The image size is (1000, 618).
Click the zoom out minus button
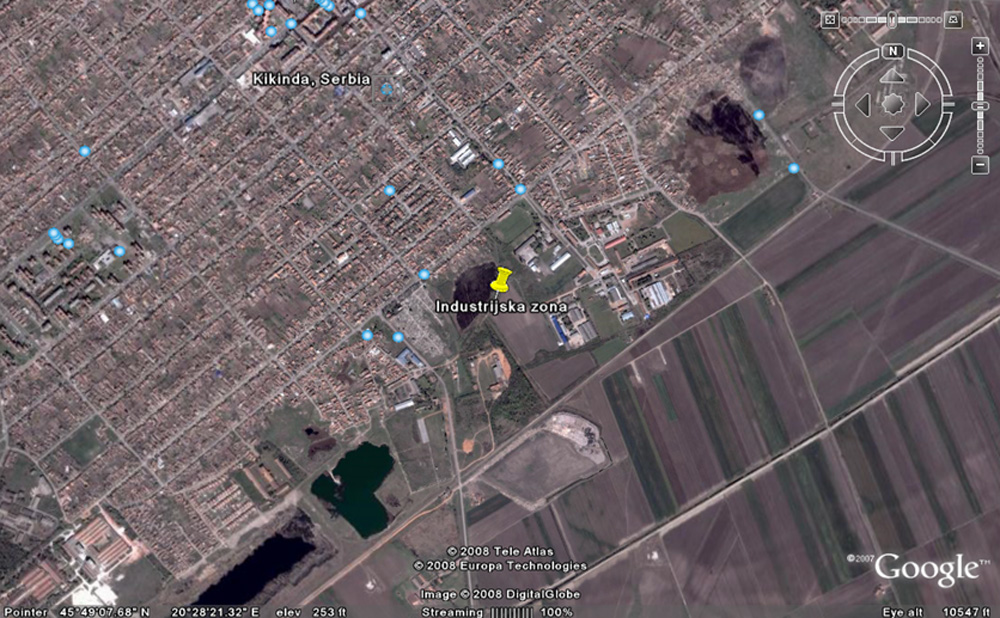point(980,165)
